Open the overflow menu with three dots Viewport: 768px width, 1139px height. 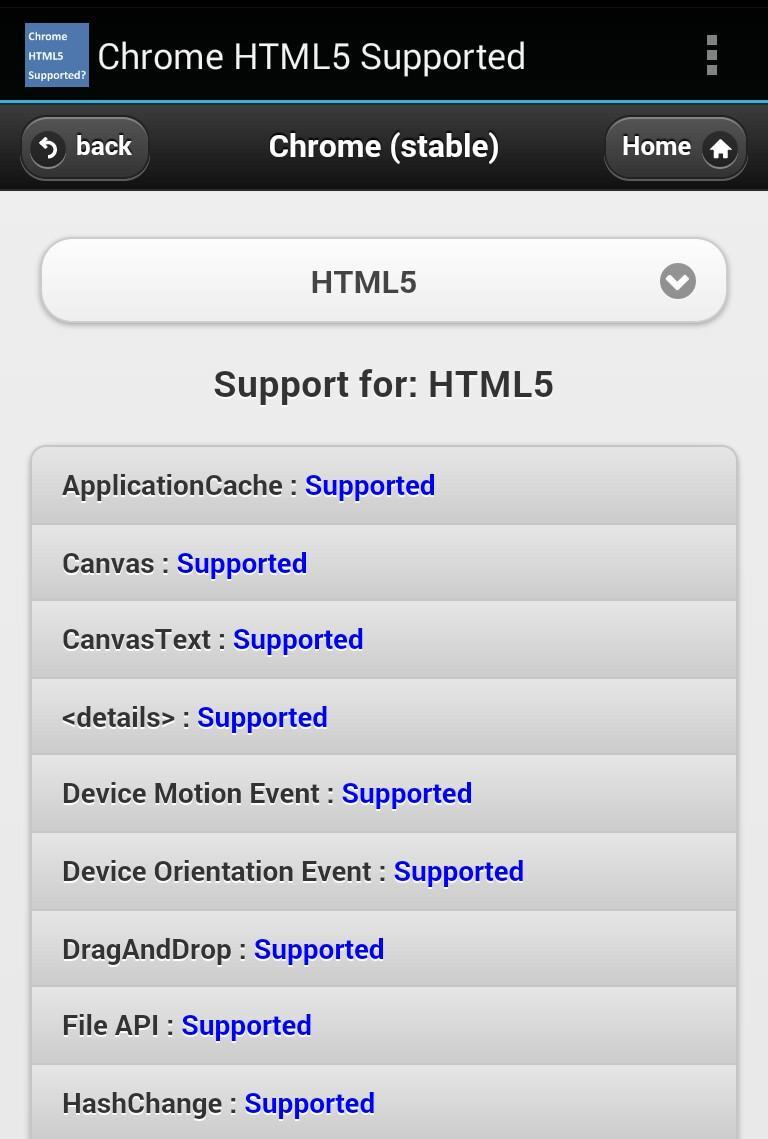click(x=711, y=55)
